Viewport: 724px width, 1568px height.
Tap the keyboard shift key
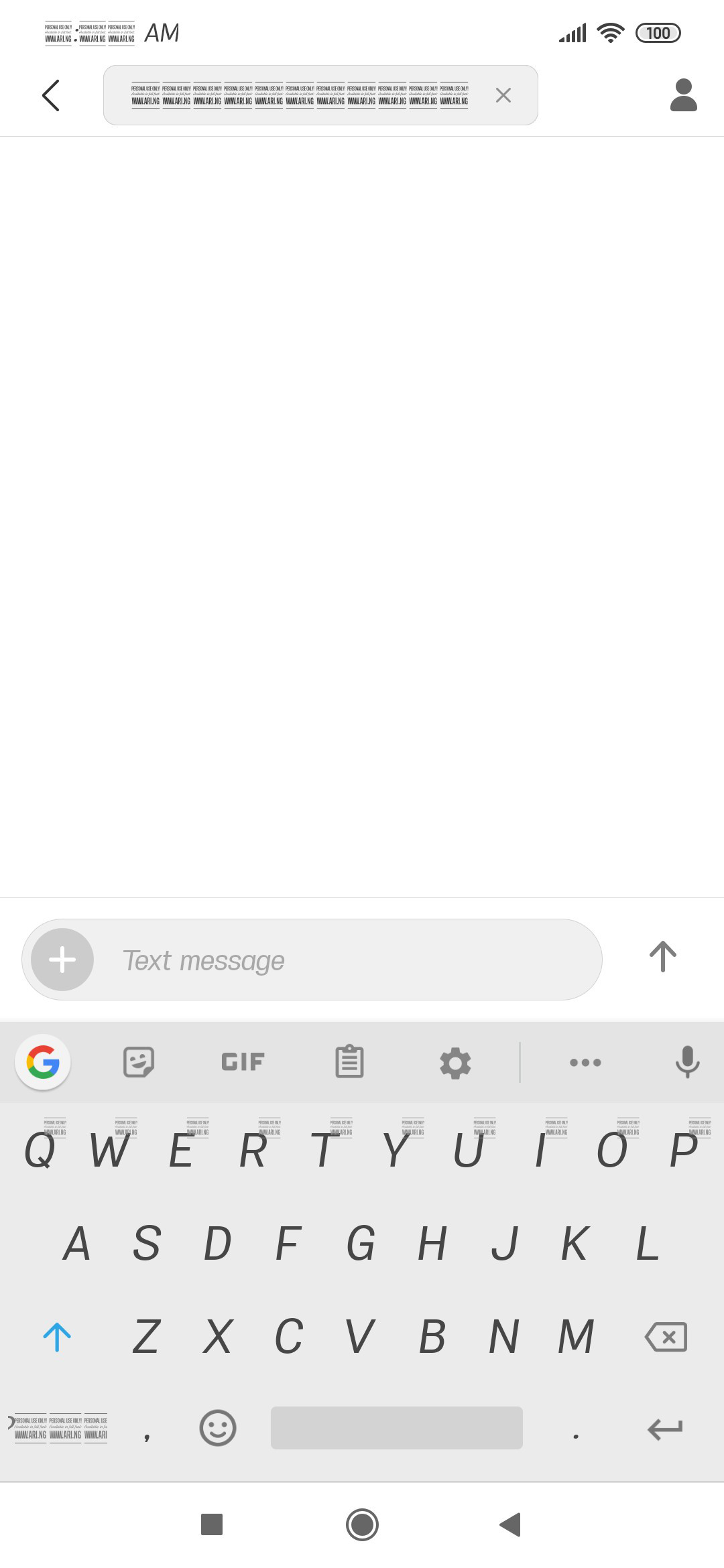click(x=57, y=1337)
